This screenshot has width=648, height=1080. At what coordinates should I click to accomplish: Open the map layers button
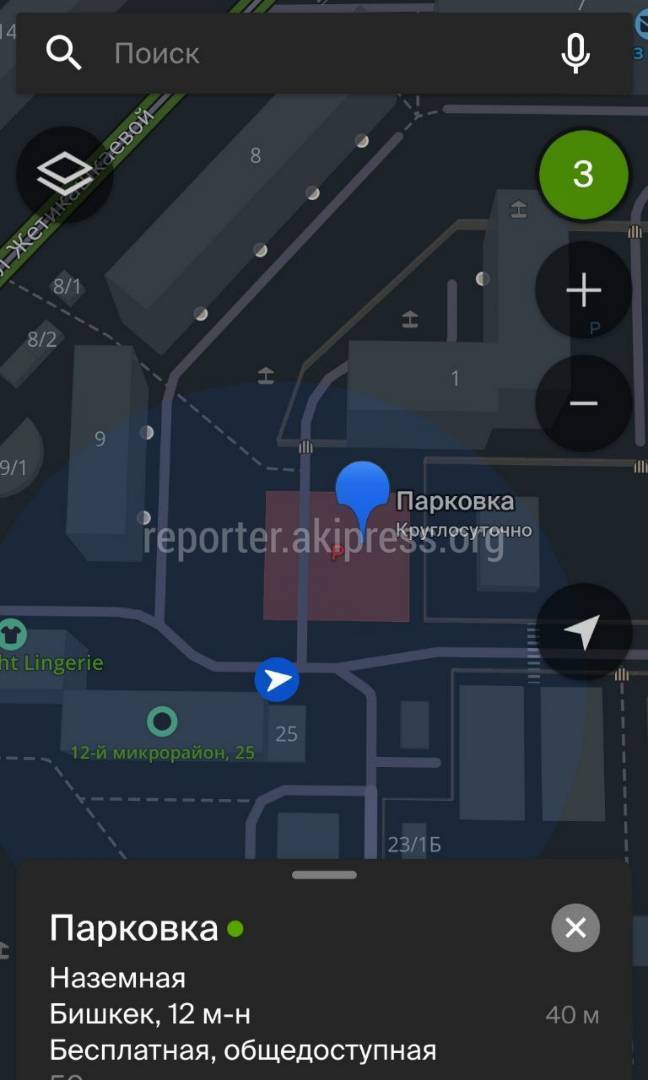click(65, 174)
